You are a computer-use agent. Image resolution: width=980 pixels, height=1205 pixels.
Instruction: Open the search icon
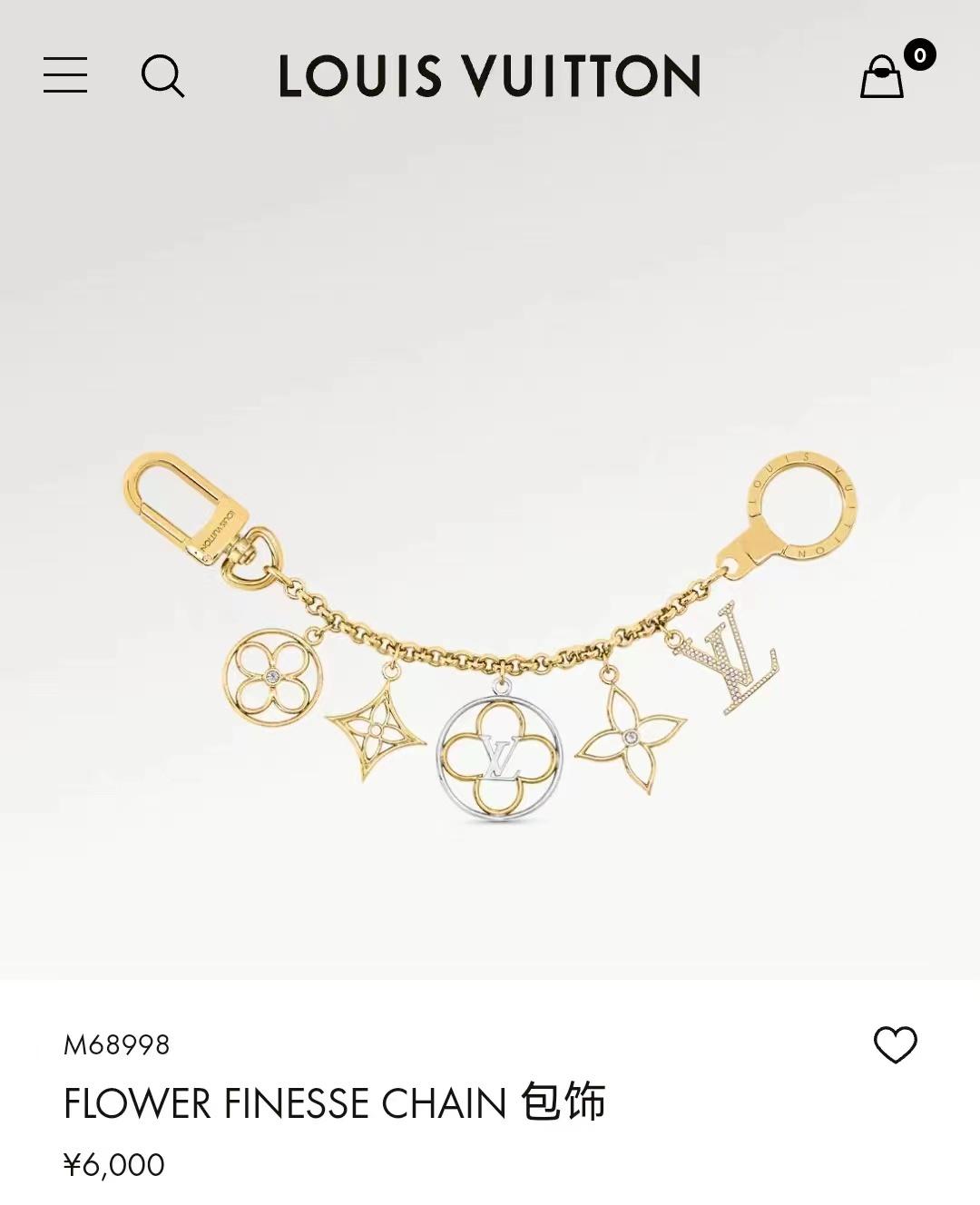(x=162, y=75)
